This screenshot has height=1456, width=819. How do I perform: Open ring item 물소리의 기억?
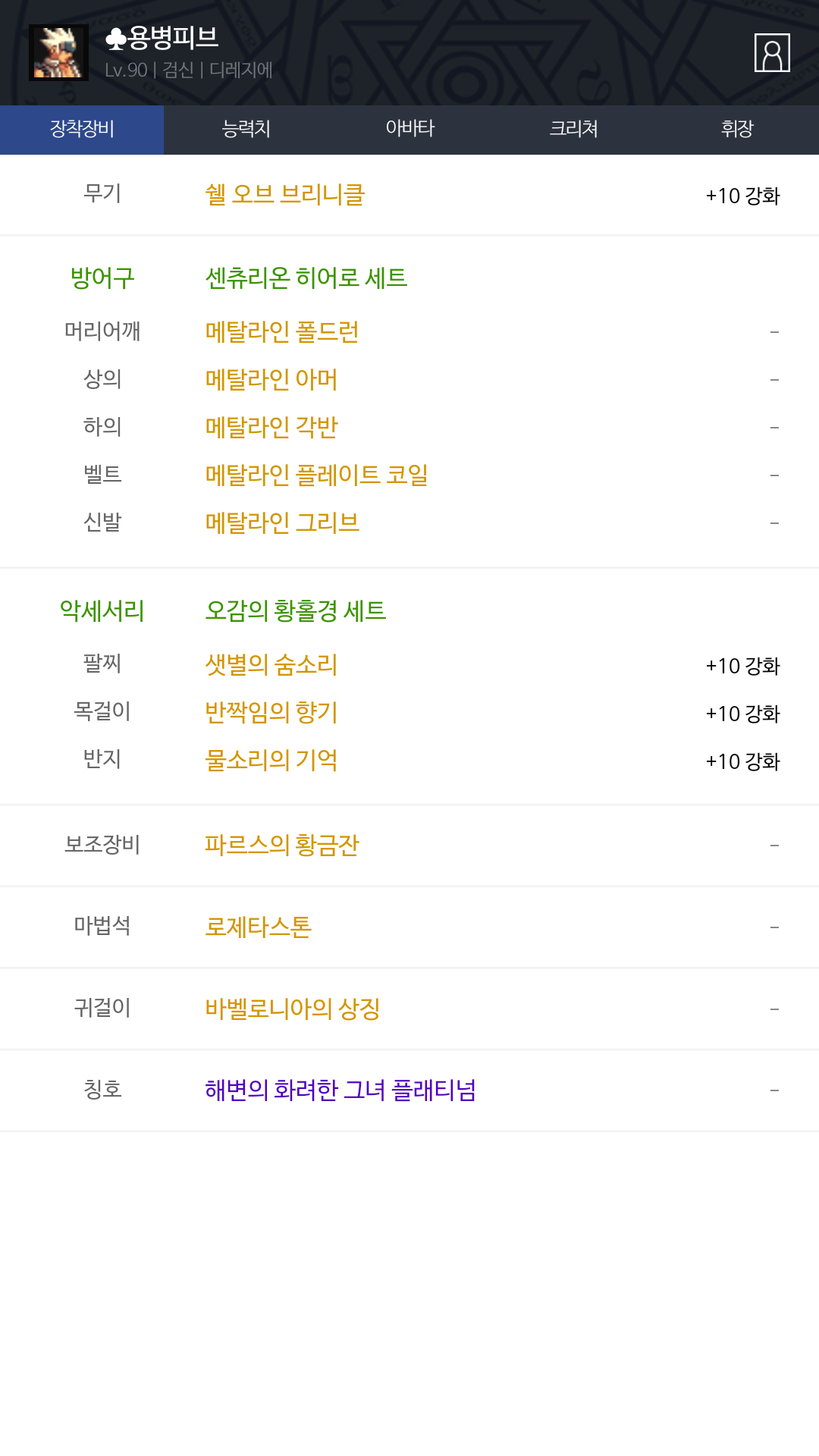click(271, 760)
